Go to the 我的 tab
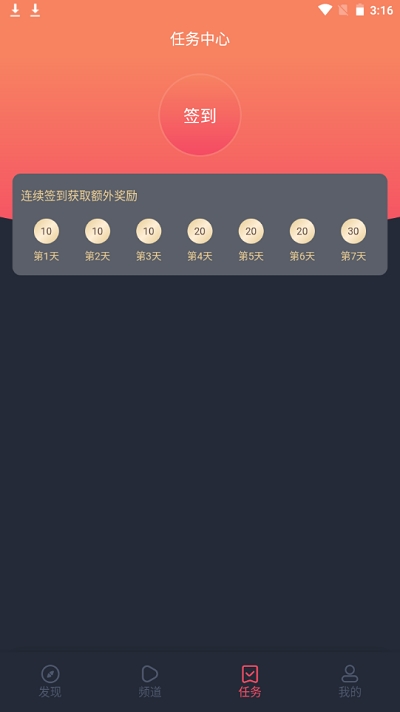Viewport: 400px width, 712px height. tap(350, 682)
